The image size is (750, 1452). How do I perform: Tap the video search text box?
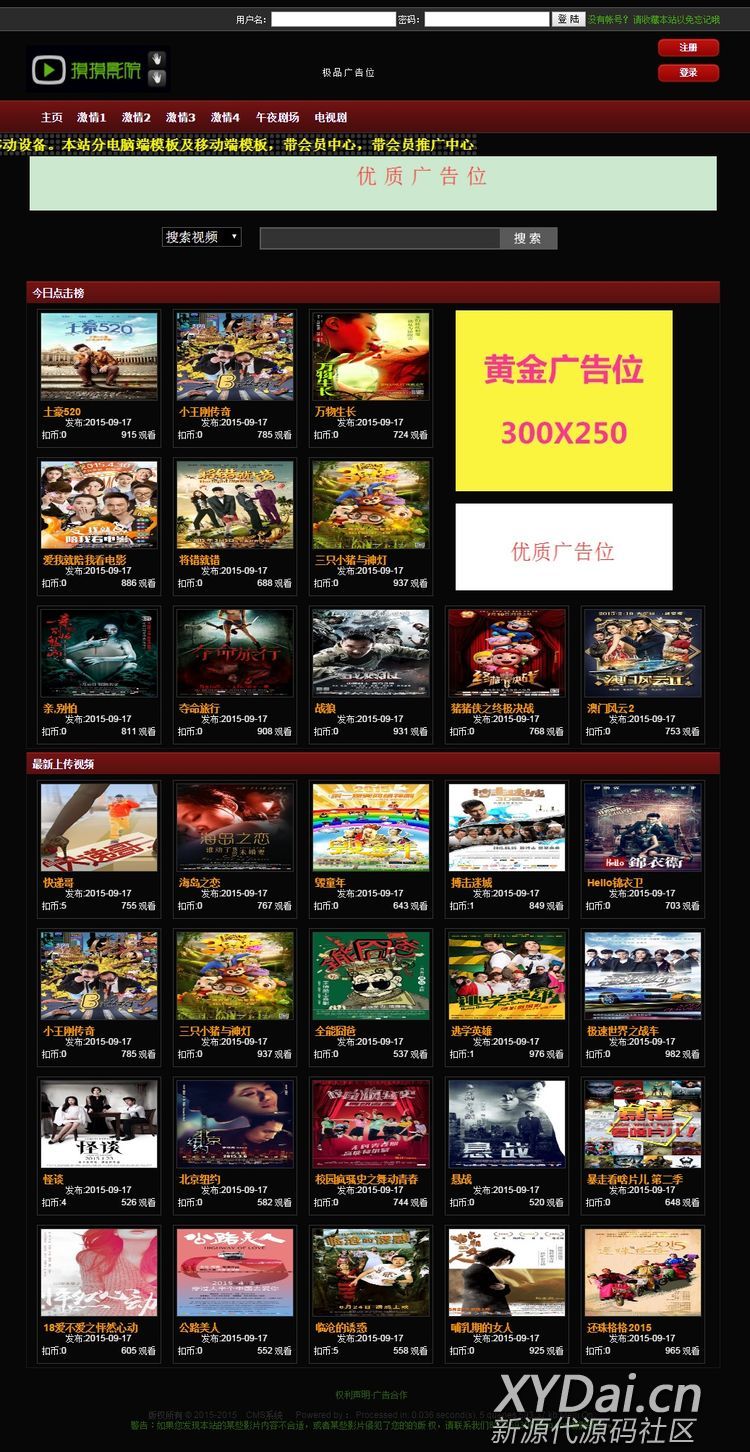point(379,238)
